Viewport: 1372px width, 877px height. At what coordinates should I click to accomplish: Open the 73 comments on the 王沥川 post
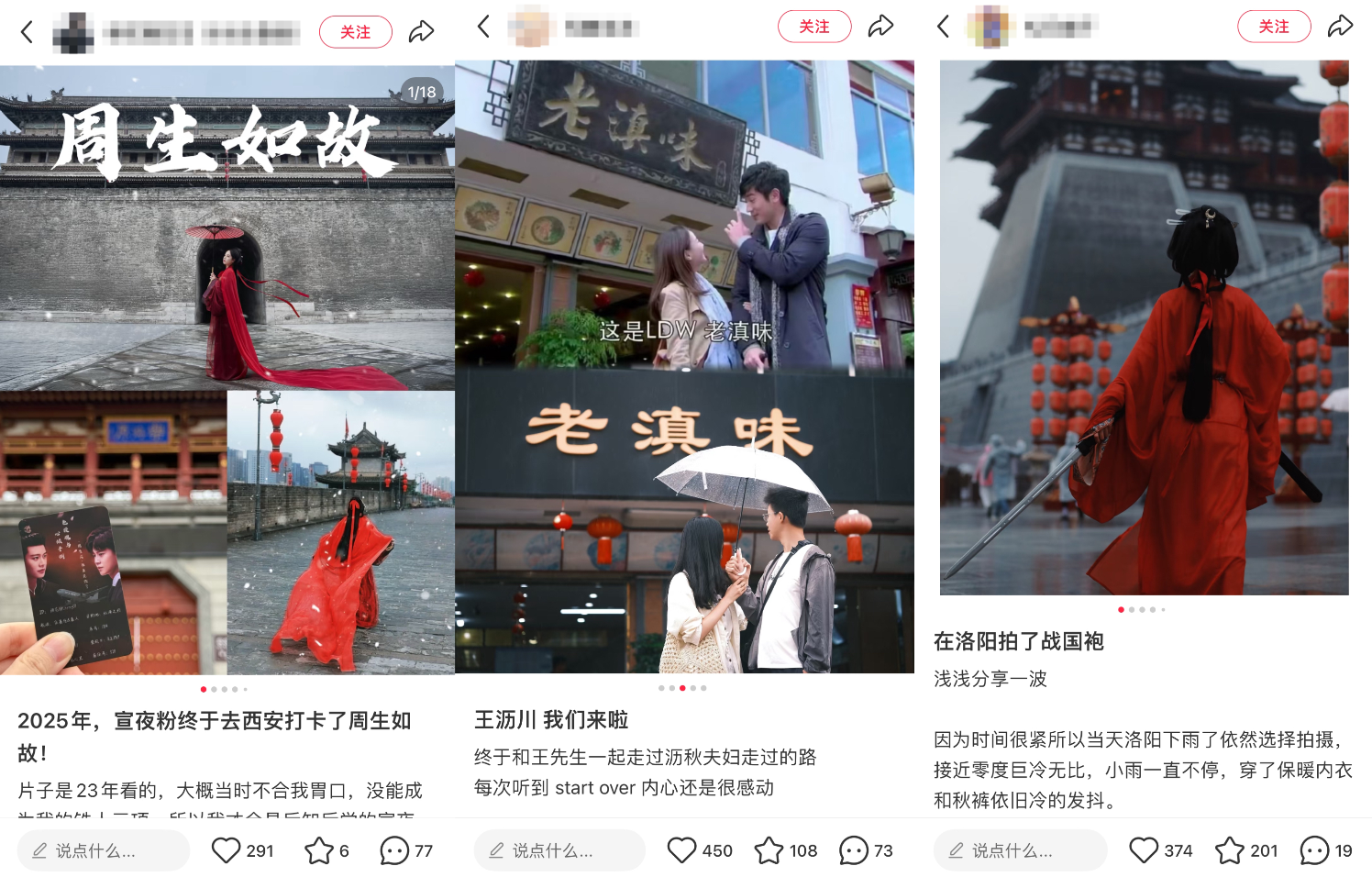pos(853,850)
